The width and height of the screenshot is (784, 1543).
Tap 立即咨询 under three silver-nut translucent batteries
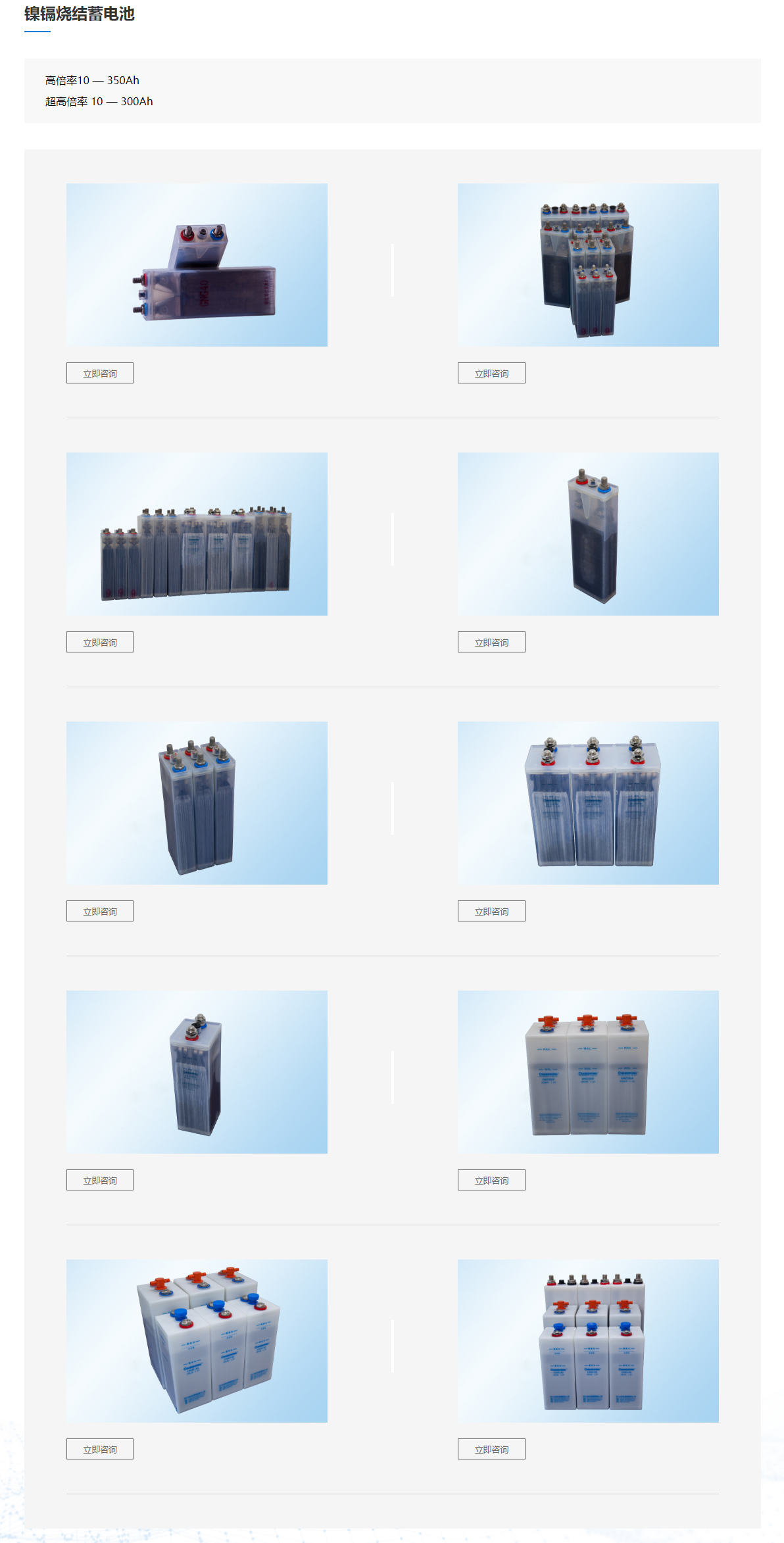coord(491,911)
